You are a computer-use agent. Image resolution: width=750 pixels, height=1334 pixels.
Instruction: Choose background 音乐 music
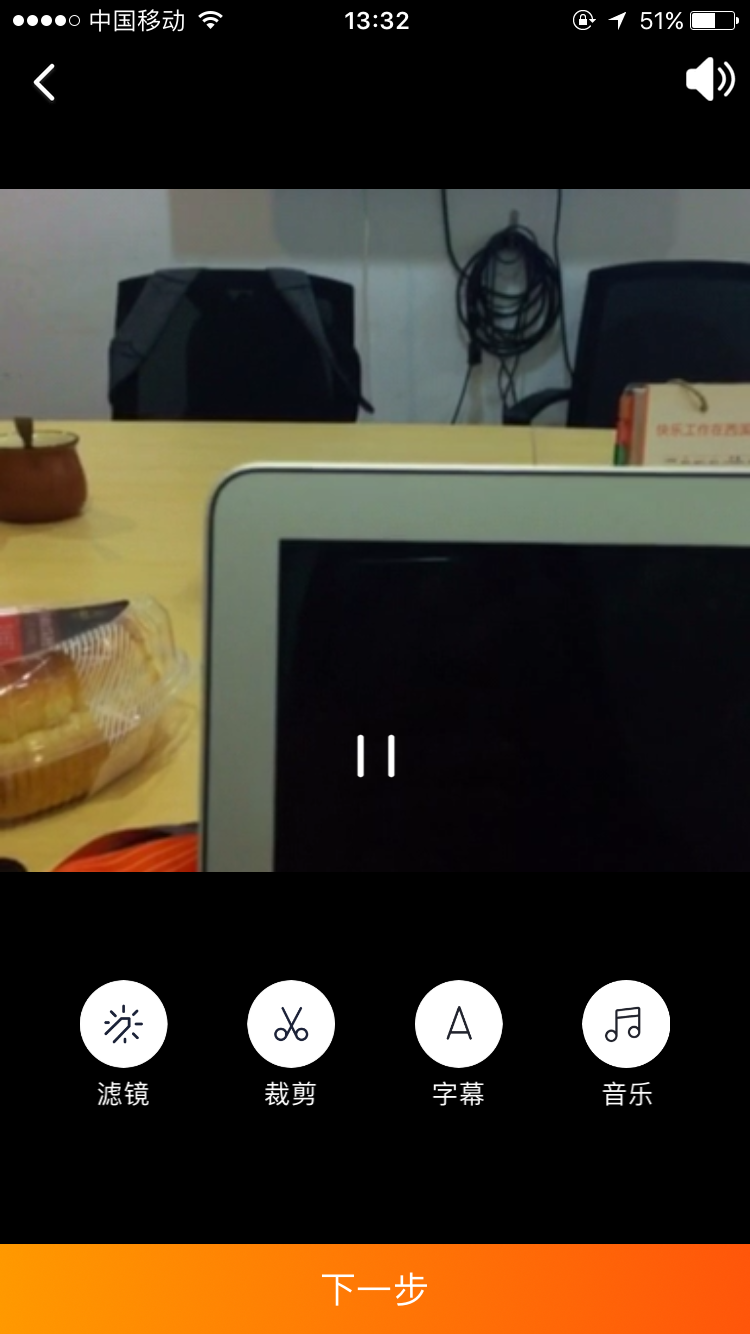(626, 1024)
